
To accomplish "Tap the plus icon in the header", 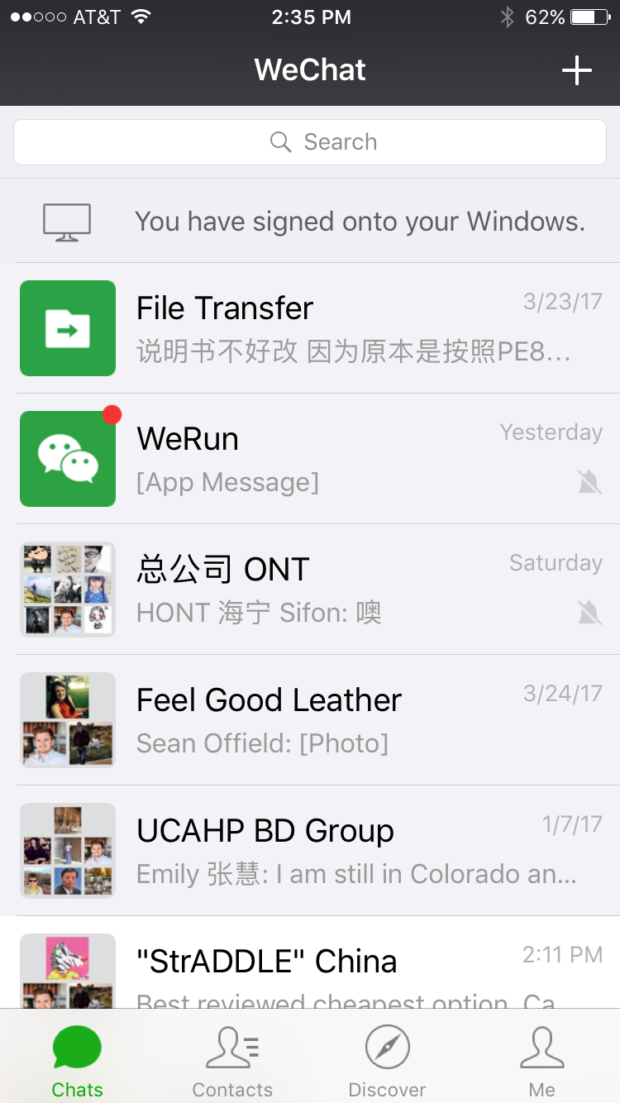I will click(x=576, y=70).
